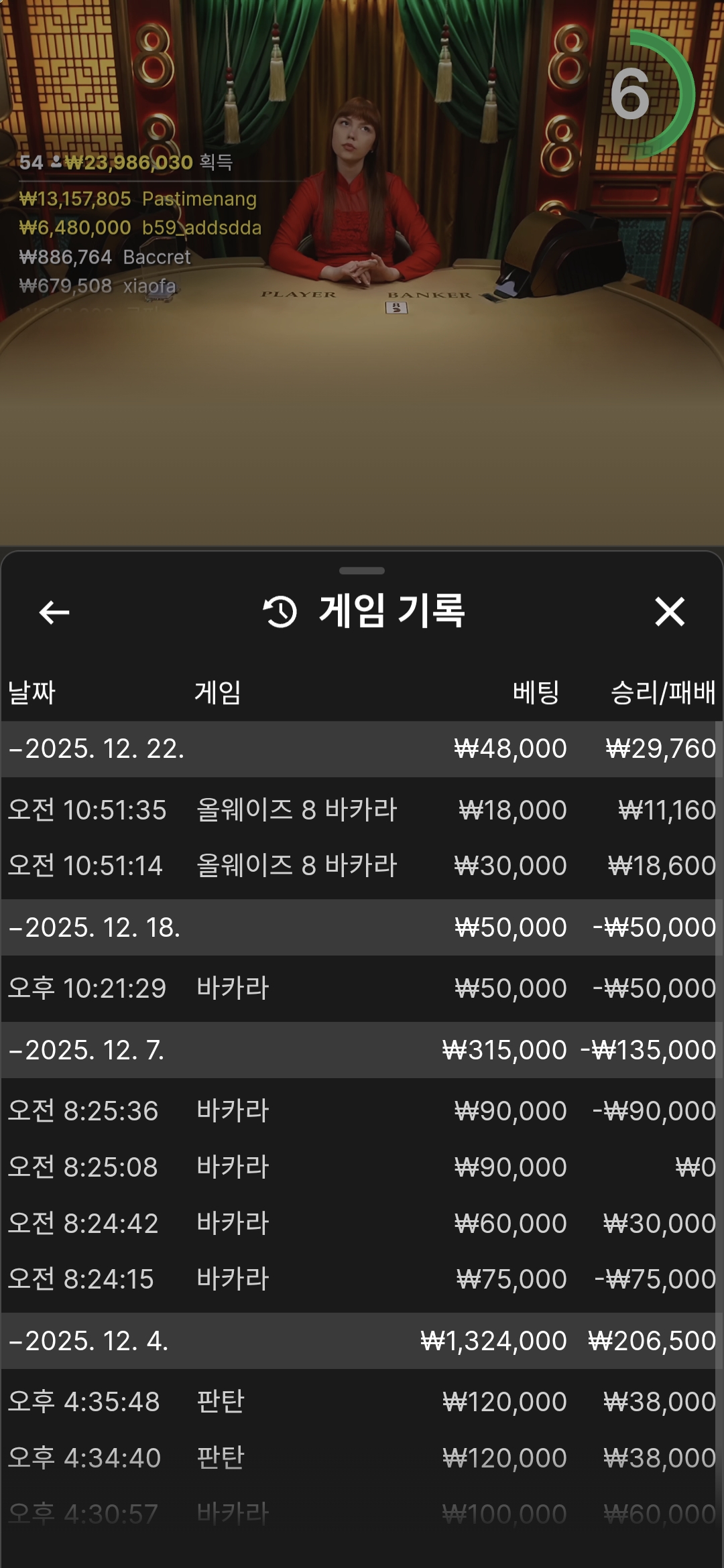
Task: Open the 오후 10:21:29 바카라 record
Action: [361, 988]
